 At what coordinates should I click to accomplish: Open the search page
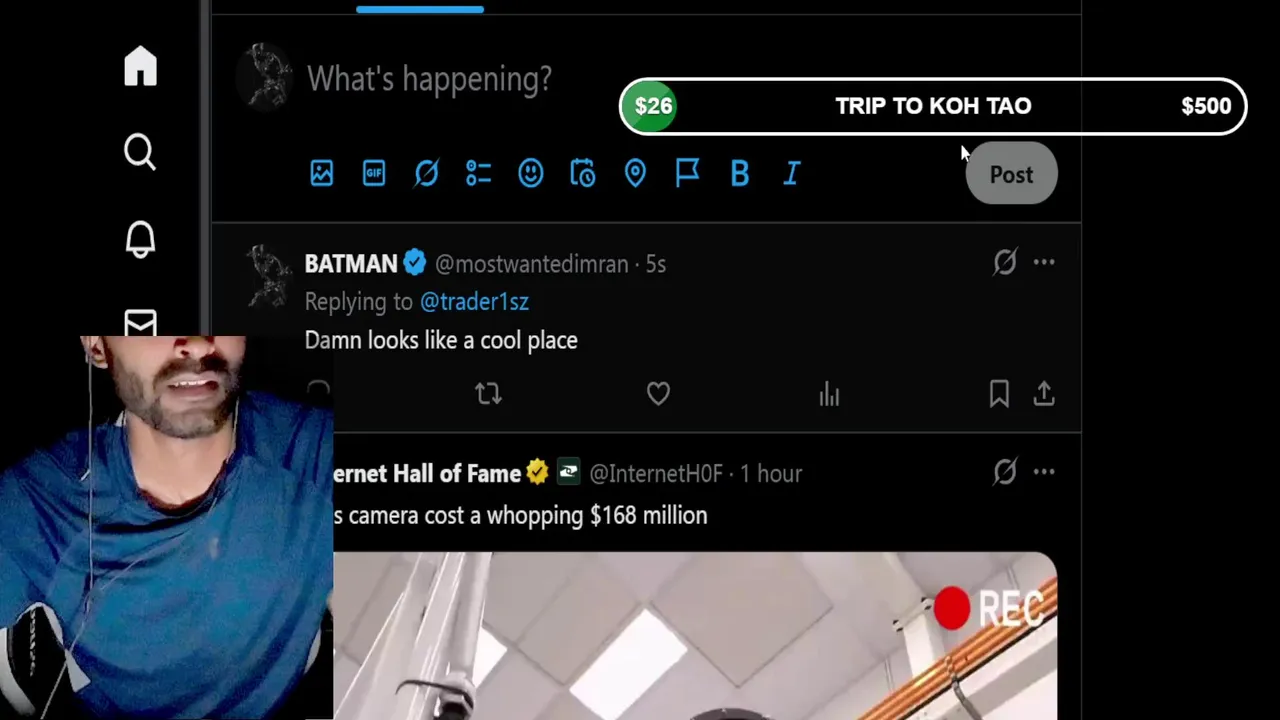coord(140,152)
